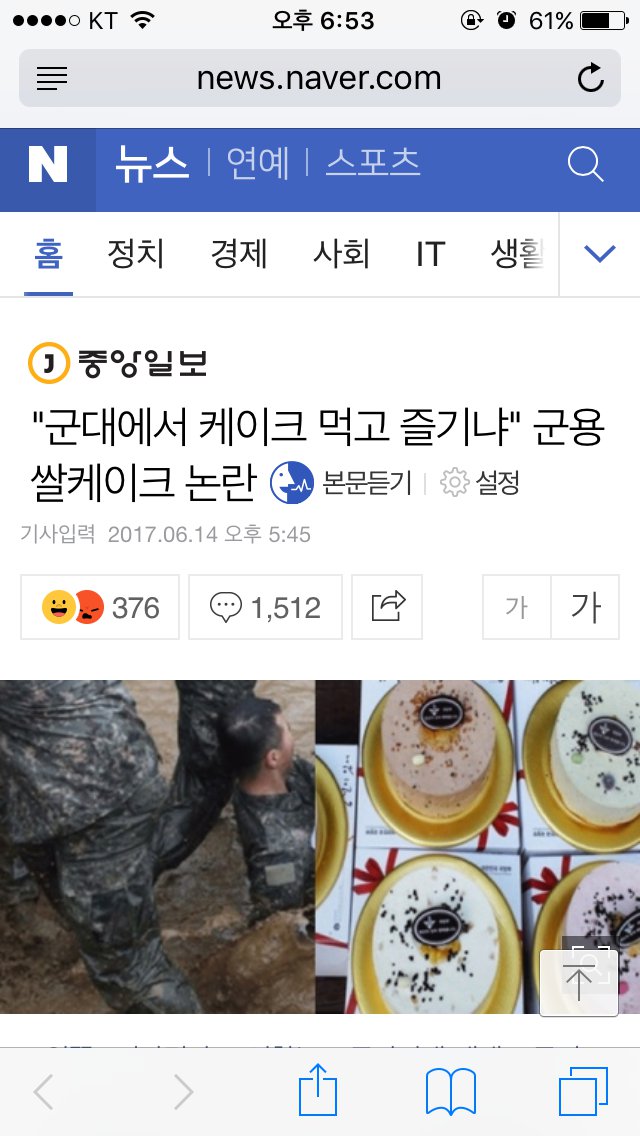
Task: Select the IT category tab
Action: (430, 254)
